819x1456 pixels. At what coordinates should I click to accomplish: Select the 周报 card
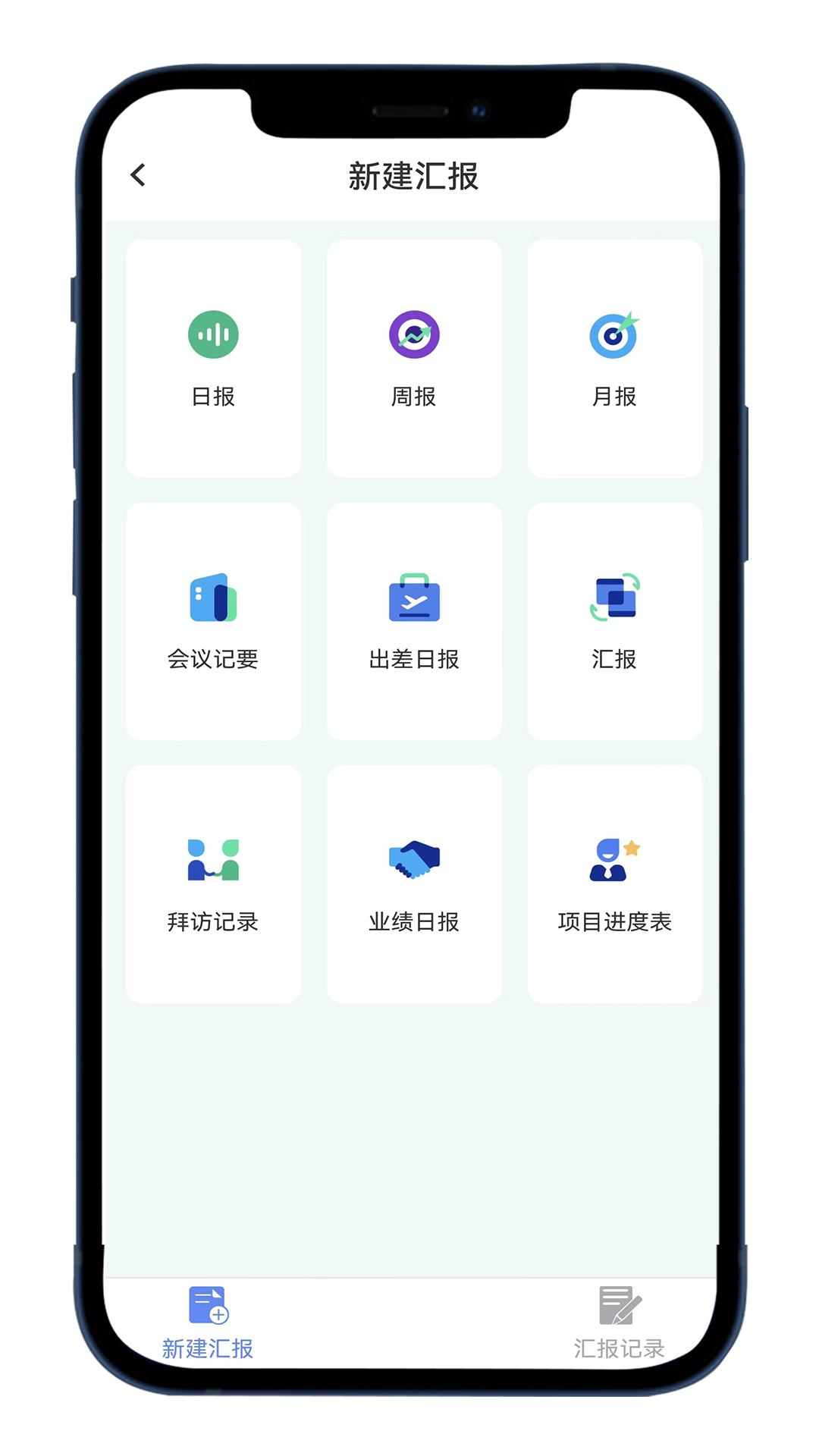coord(414,359)
